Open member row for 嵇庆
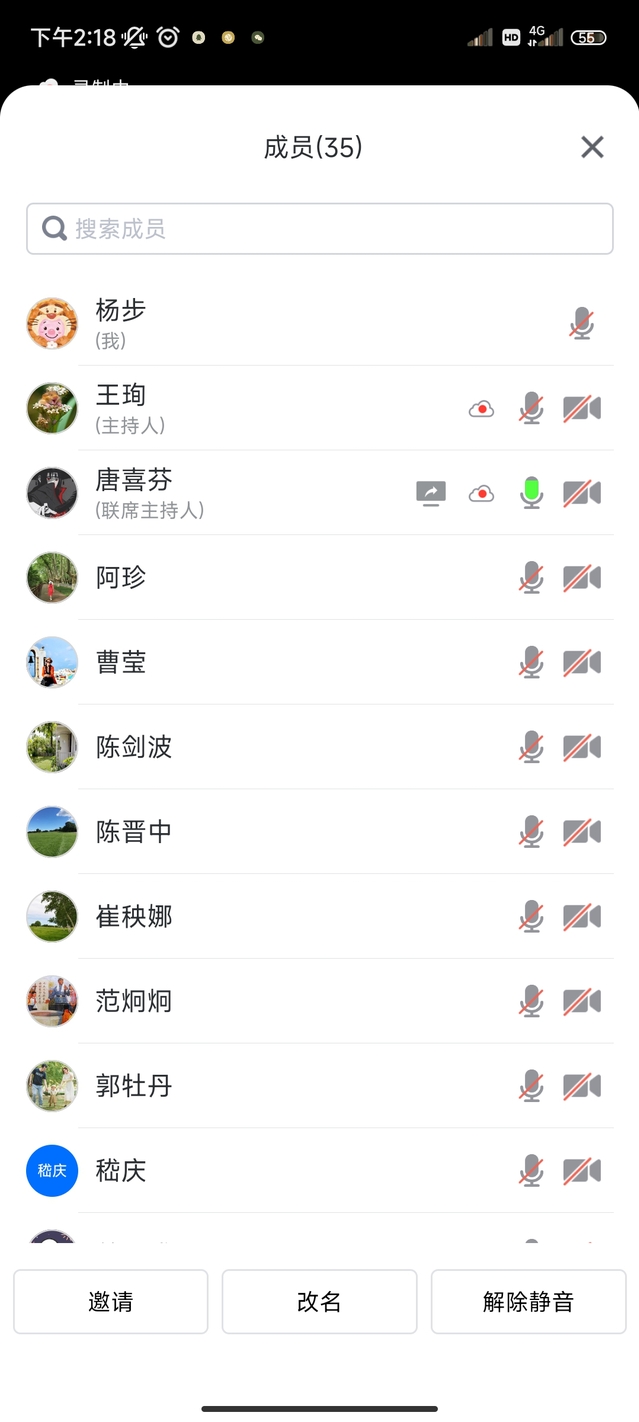The height and width of the screenshot is (1422, 639). (x=250, y=1170)
